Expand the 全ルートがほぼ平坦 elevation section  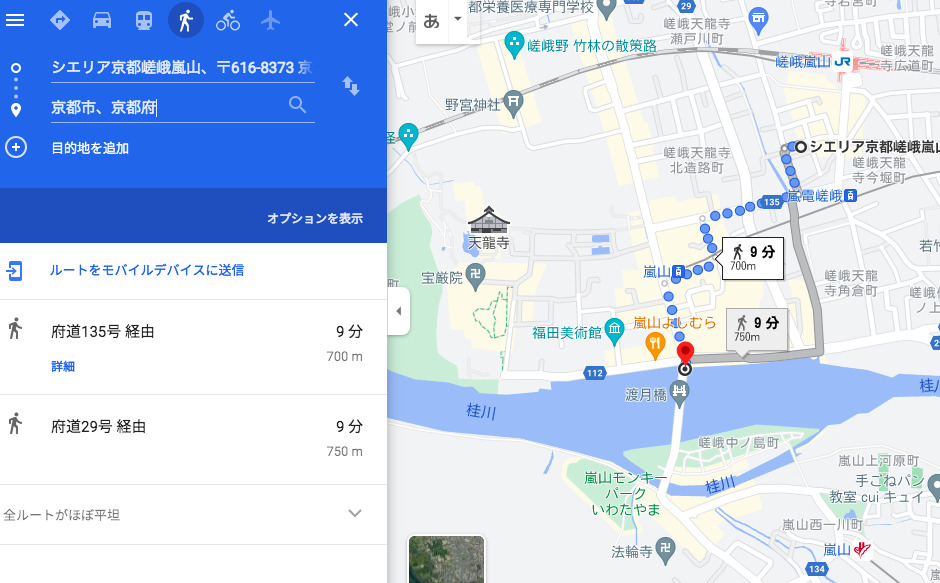click(354, 514)
